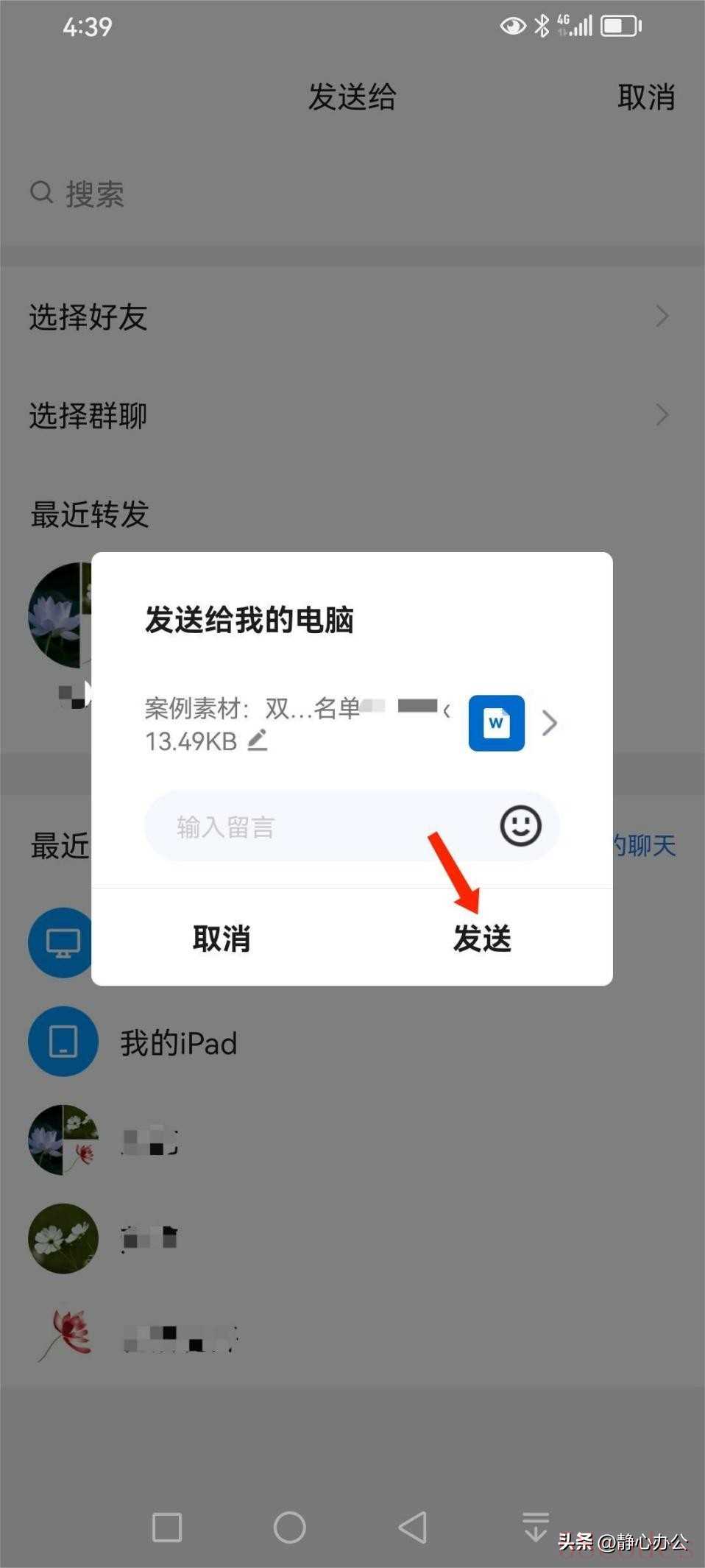This screenshot has height=1568, width=705.
Task: Focus the 输入留言 message field
Action: [316, 827]
